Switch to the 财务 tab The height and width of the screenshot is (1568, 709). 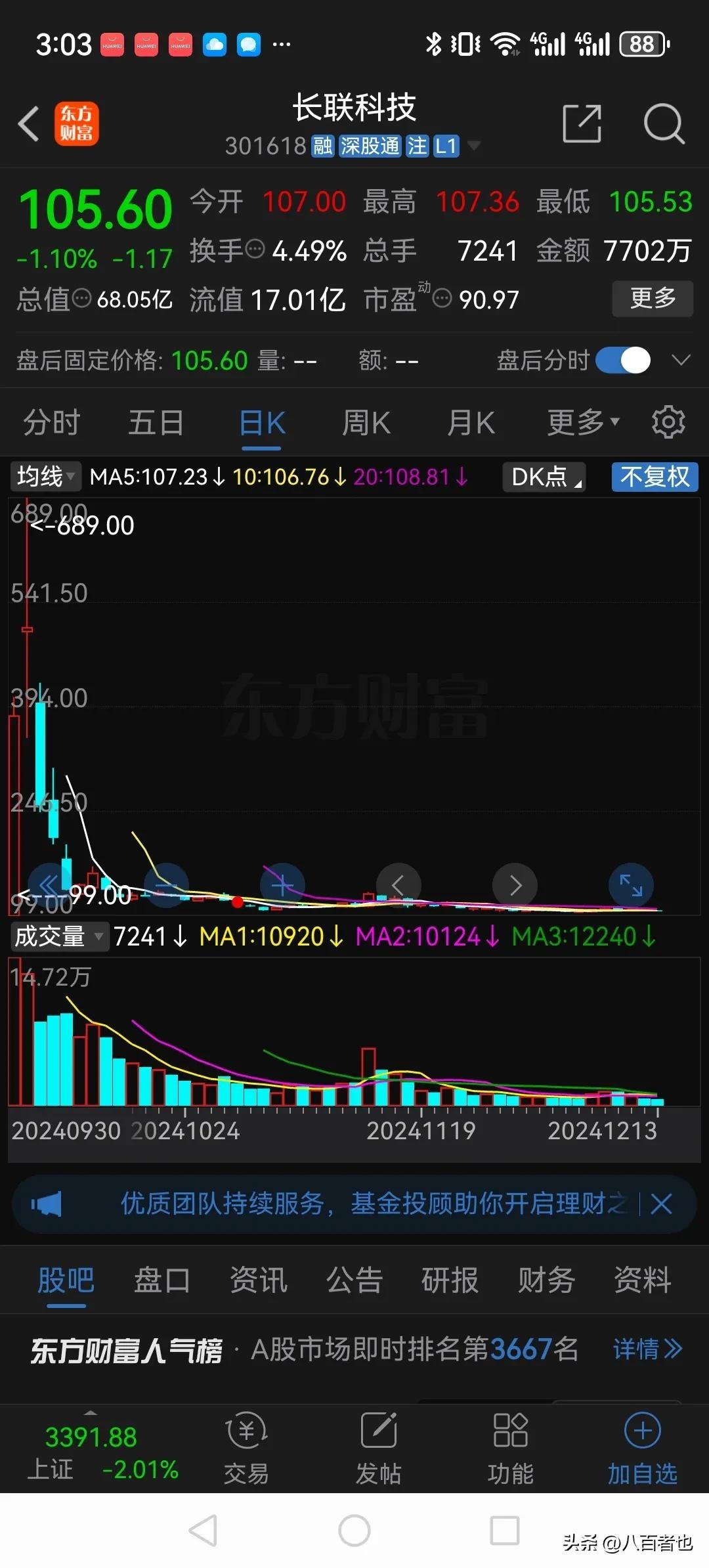546,1280
